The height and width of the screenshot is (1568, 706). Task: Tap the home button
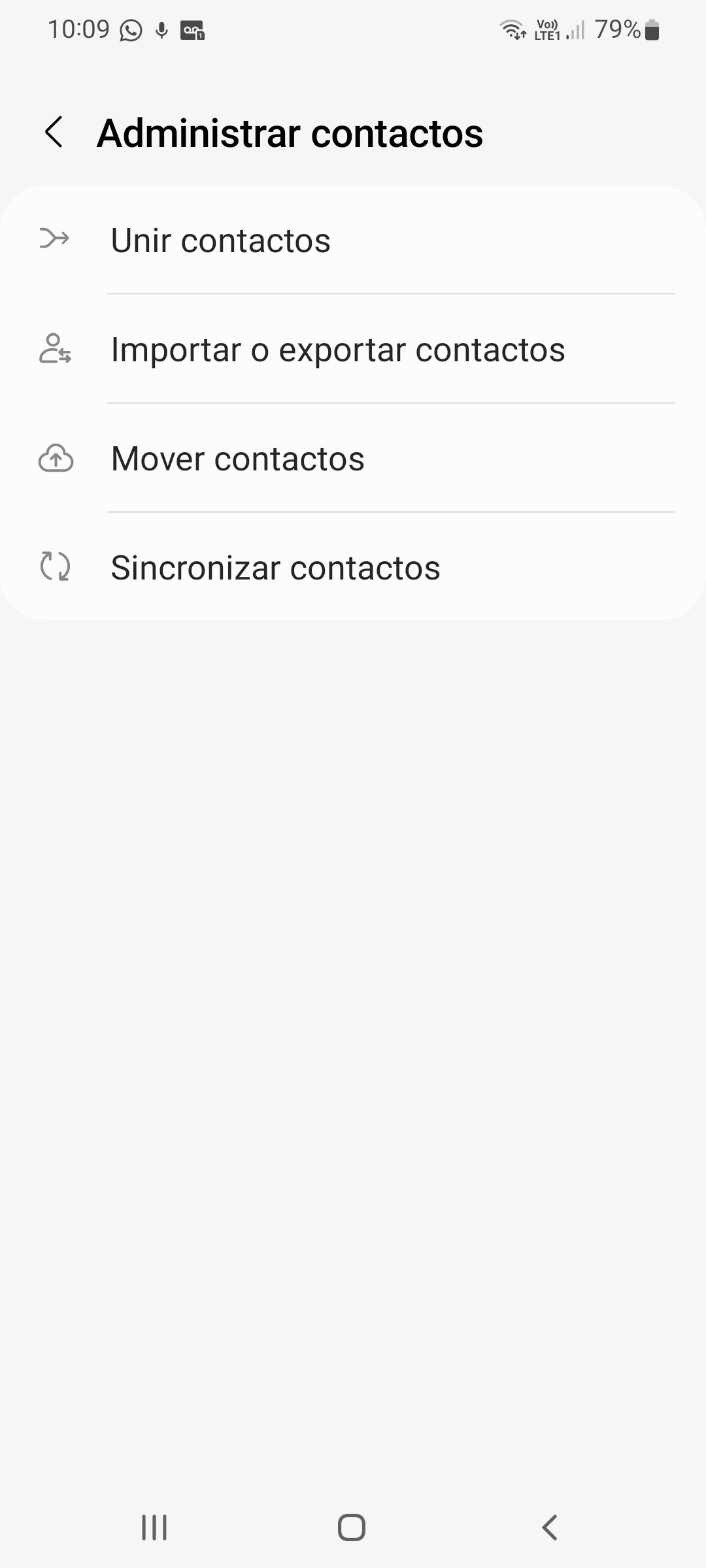point(352,1527)
